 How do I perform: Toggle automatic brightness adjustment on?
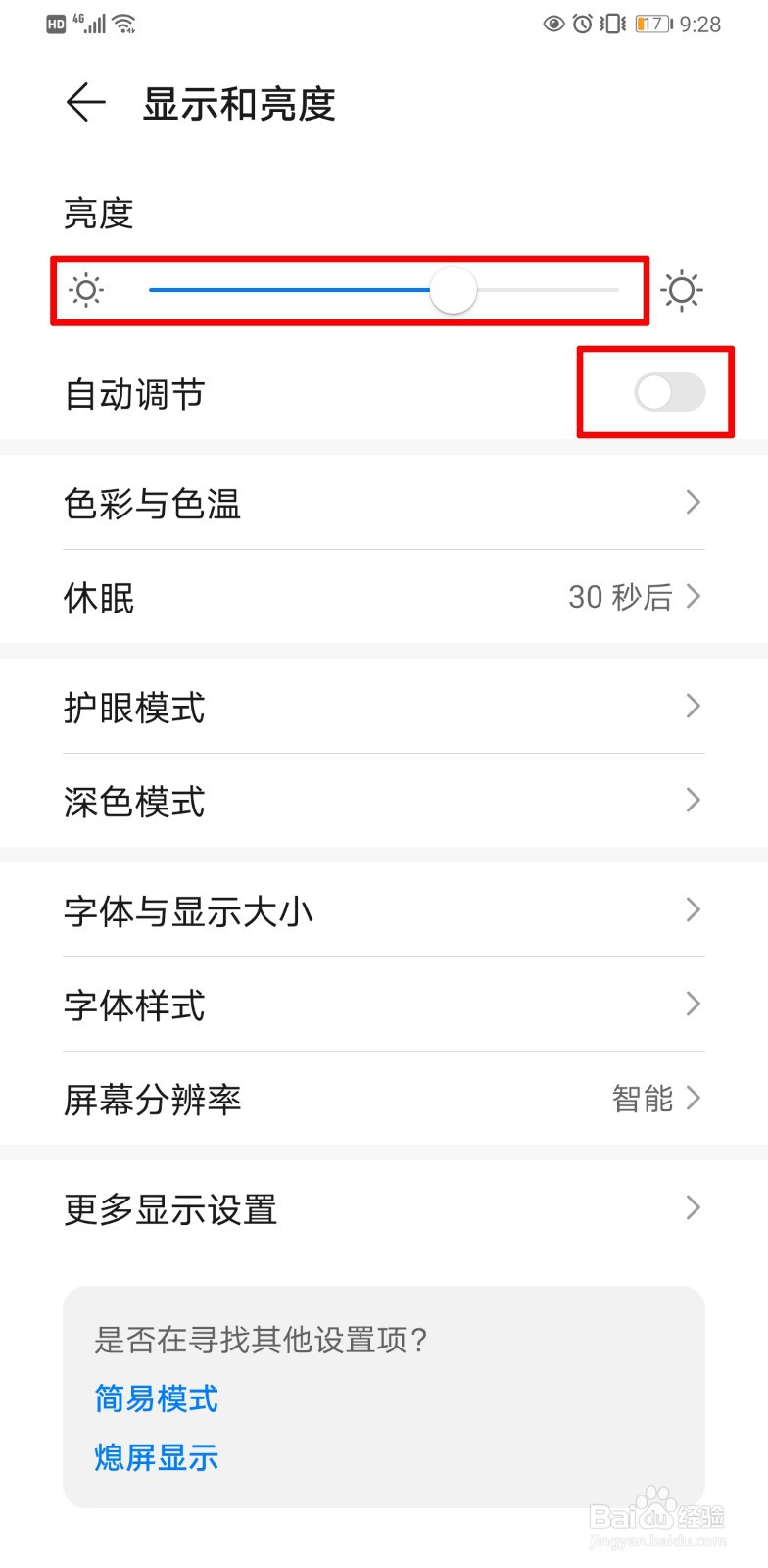tap(672, 392)
